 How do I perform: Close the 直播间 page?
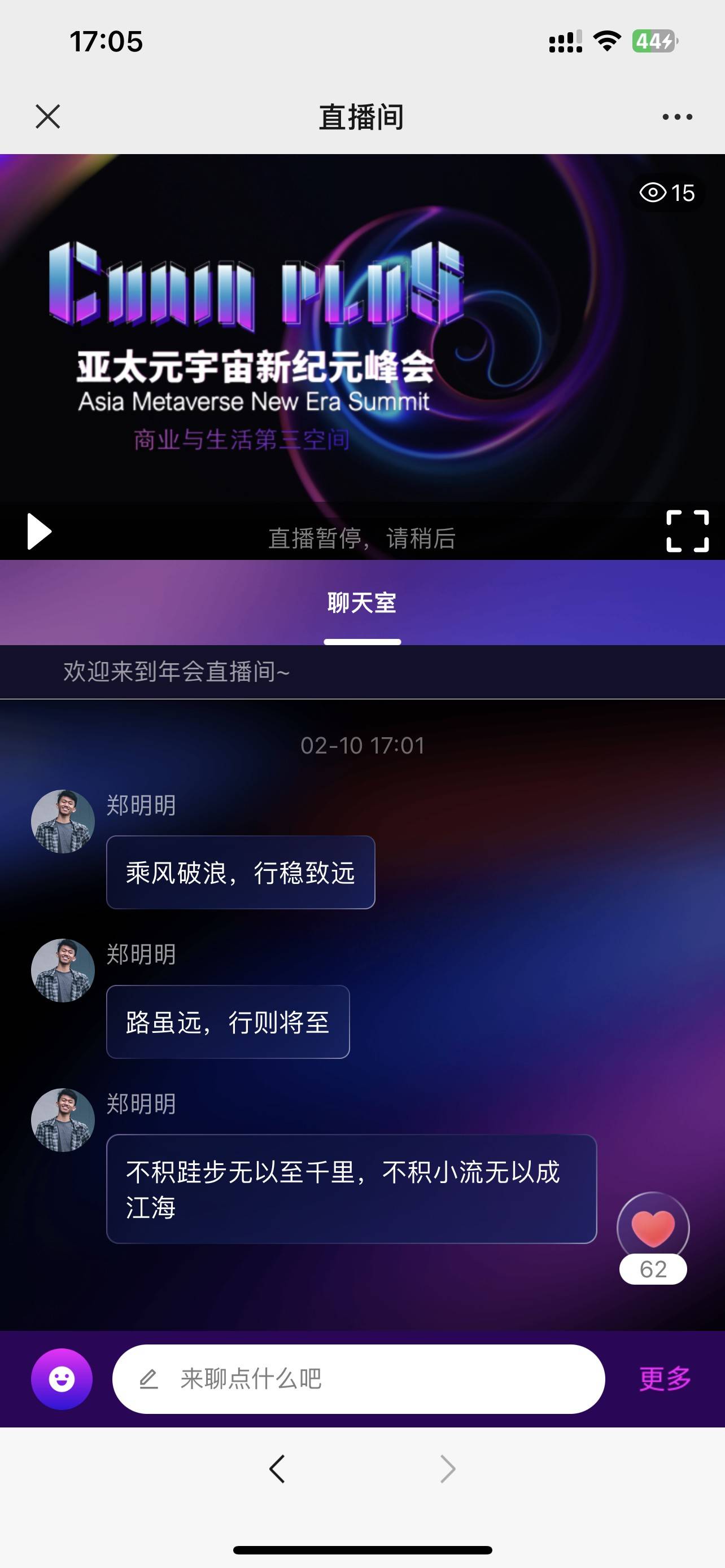pos(47,116)
